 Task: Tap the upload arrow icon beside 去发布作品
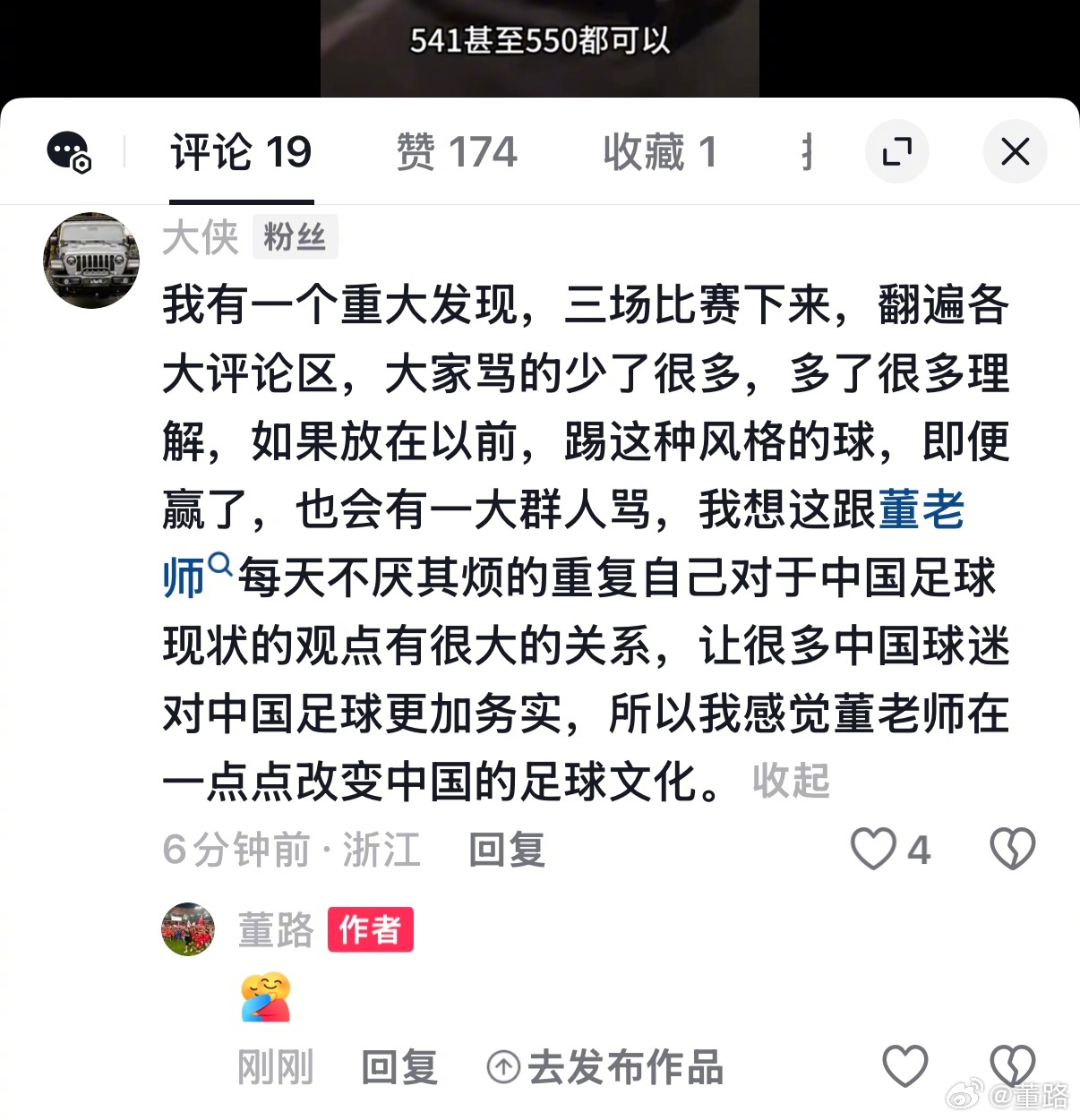click(504, 1067)
